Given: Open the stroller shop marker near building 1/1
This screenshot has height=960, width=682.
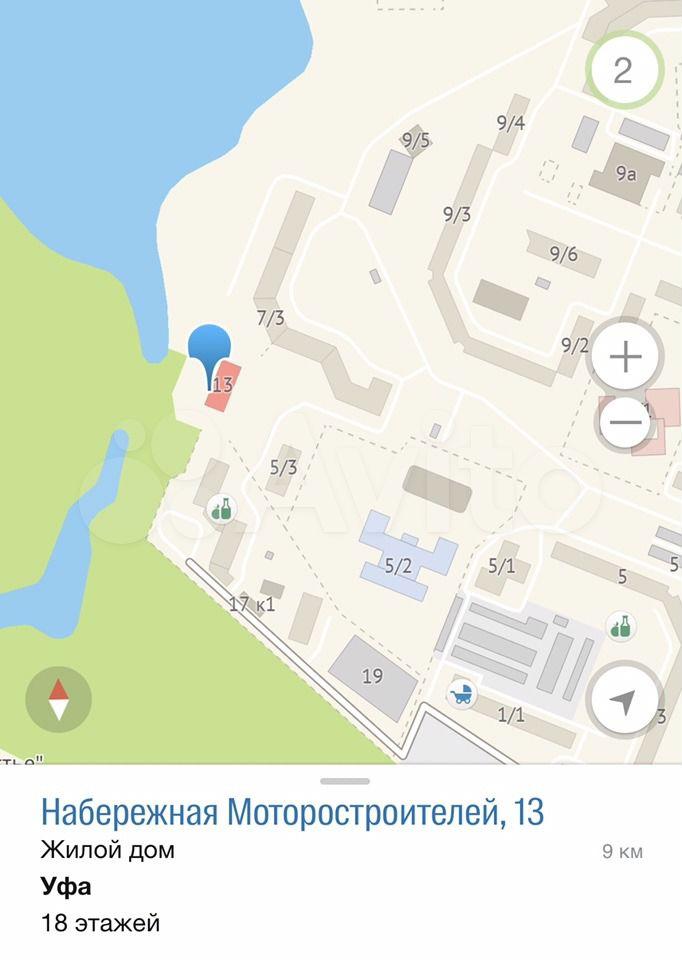Looking at the screenshot, I should pos(462,693).
